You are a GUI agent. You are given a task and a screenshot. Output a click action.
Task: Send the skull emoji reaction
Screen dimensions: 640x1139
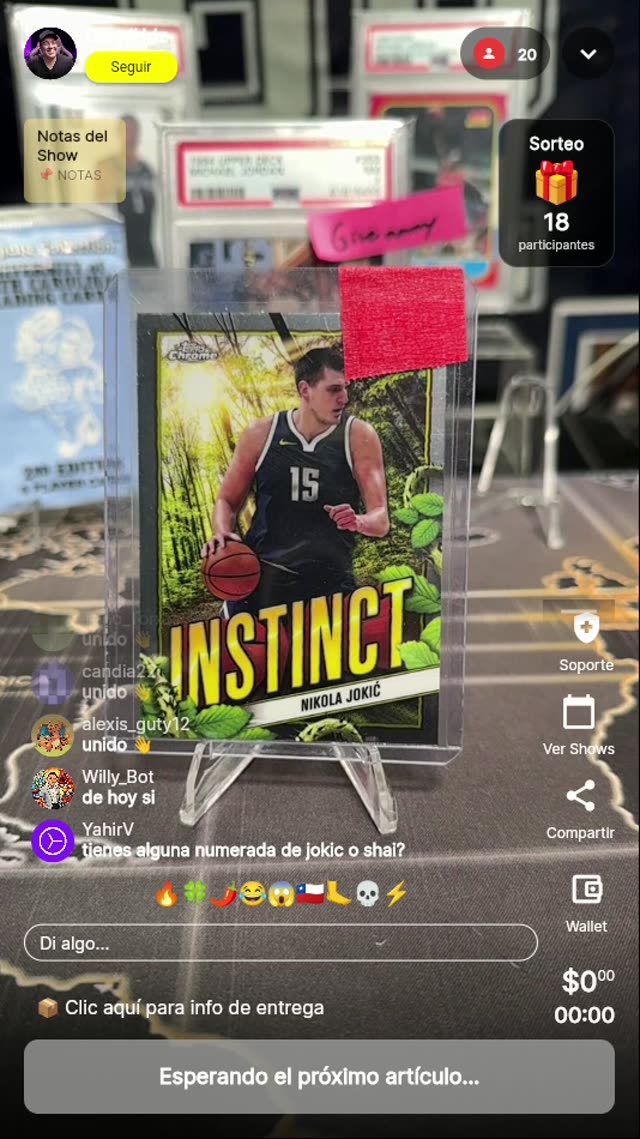[x=367, y=894]
